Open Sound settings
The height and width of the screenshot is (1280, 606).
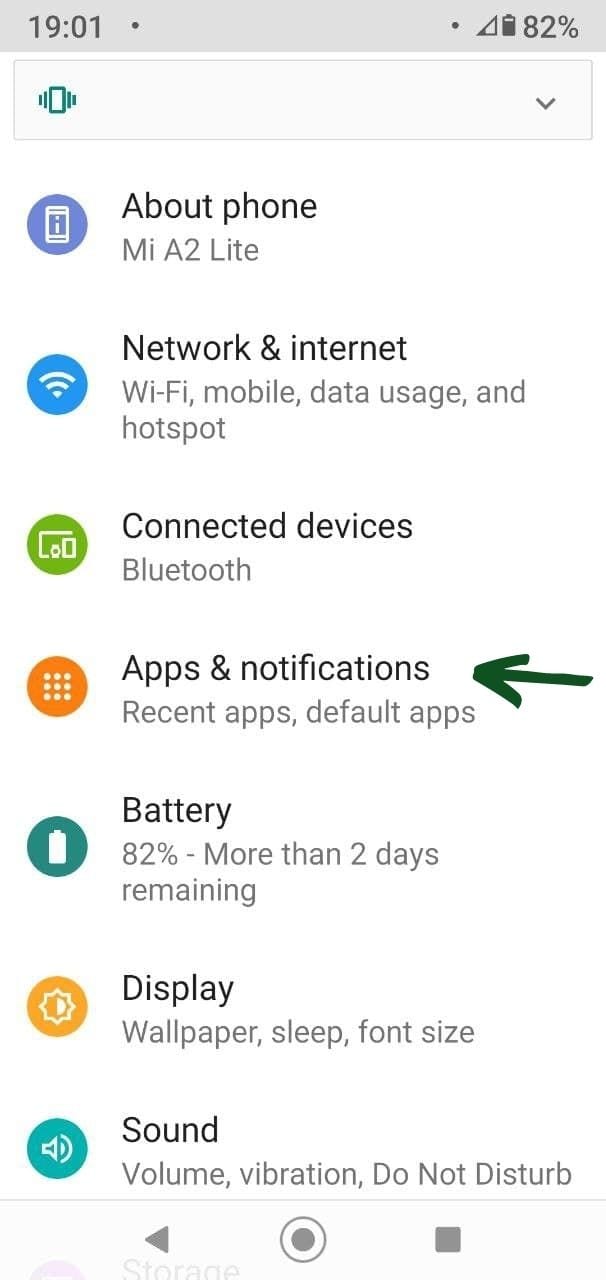[x=303, y=1150]
